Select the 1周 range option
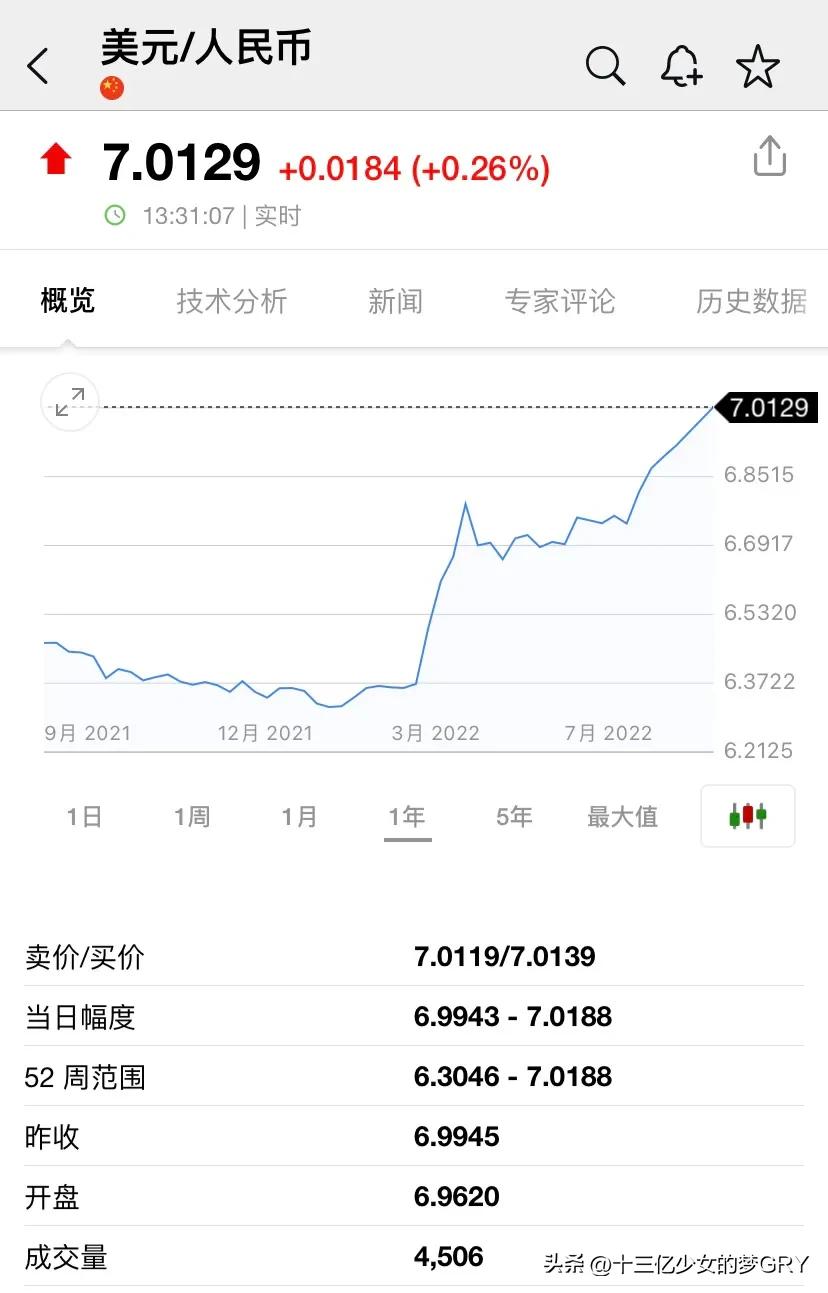The image size is (828, 1293). point(192,816)
